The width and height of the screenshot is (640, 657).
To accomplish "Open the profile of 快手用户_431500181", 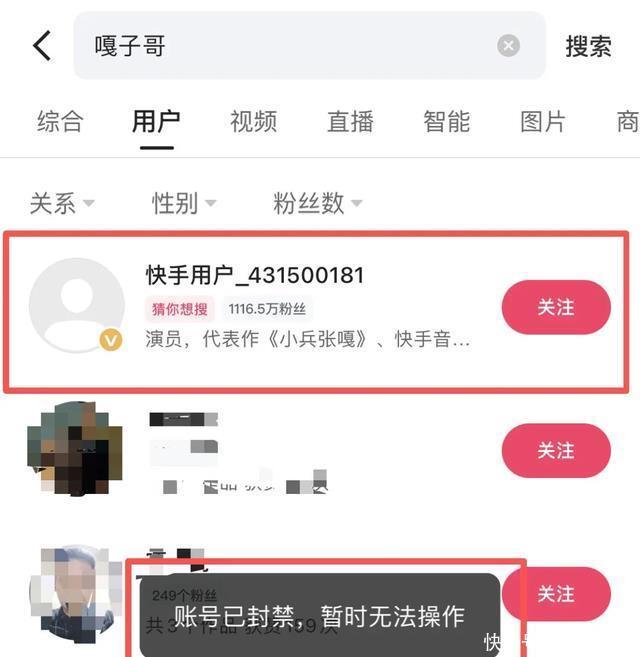I will (255, 275).
